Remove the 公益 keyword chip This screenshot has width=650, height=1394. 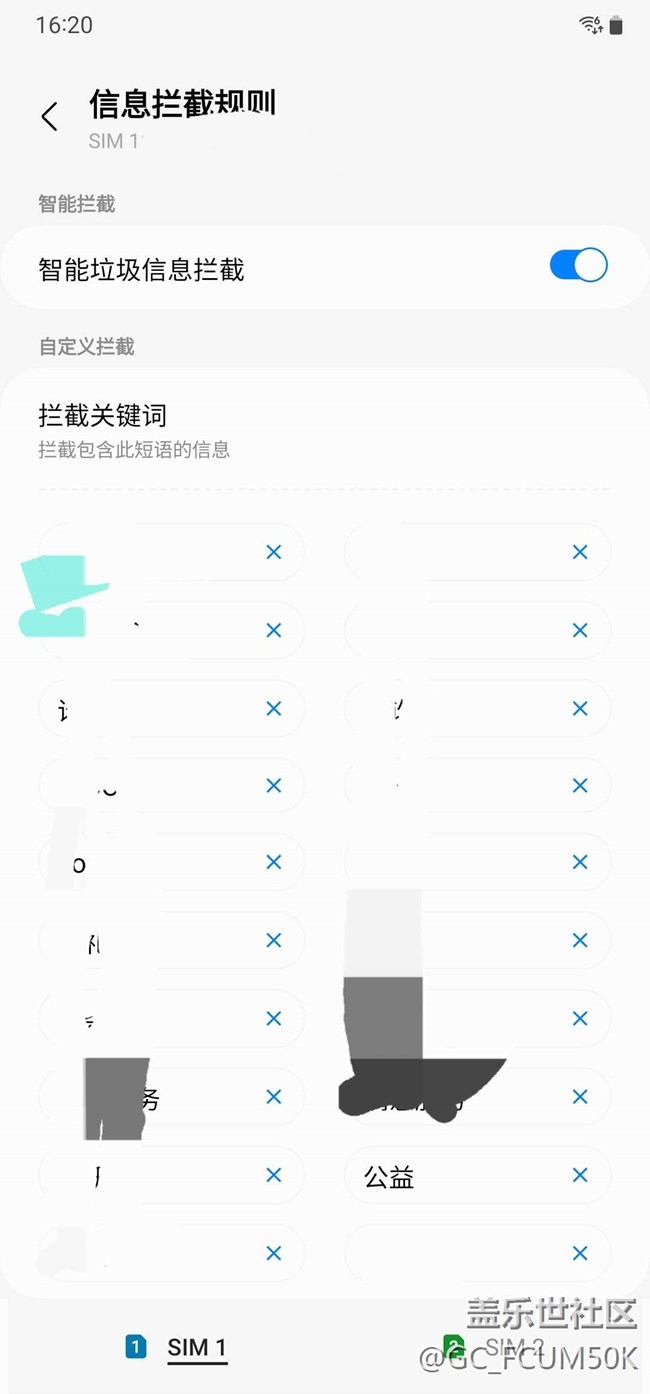pyautogui.click(x=580, y=1176)
